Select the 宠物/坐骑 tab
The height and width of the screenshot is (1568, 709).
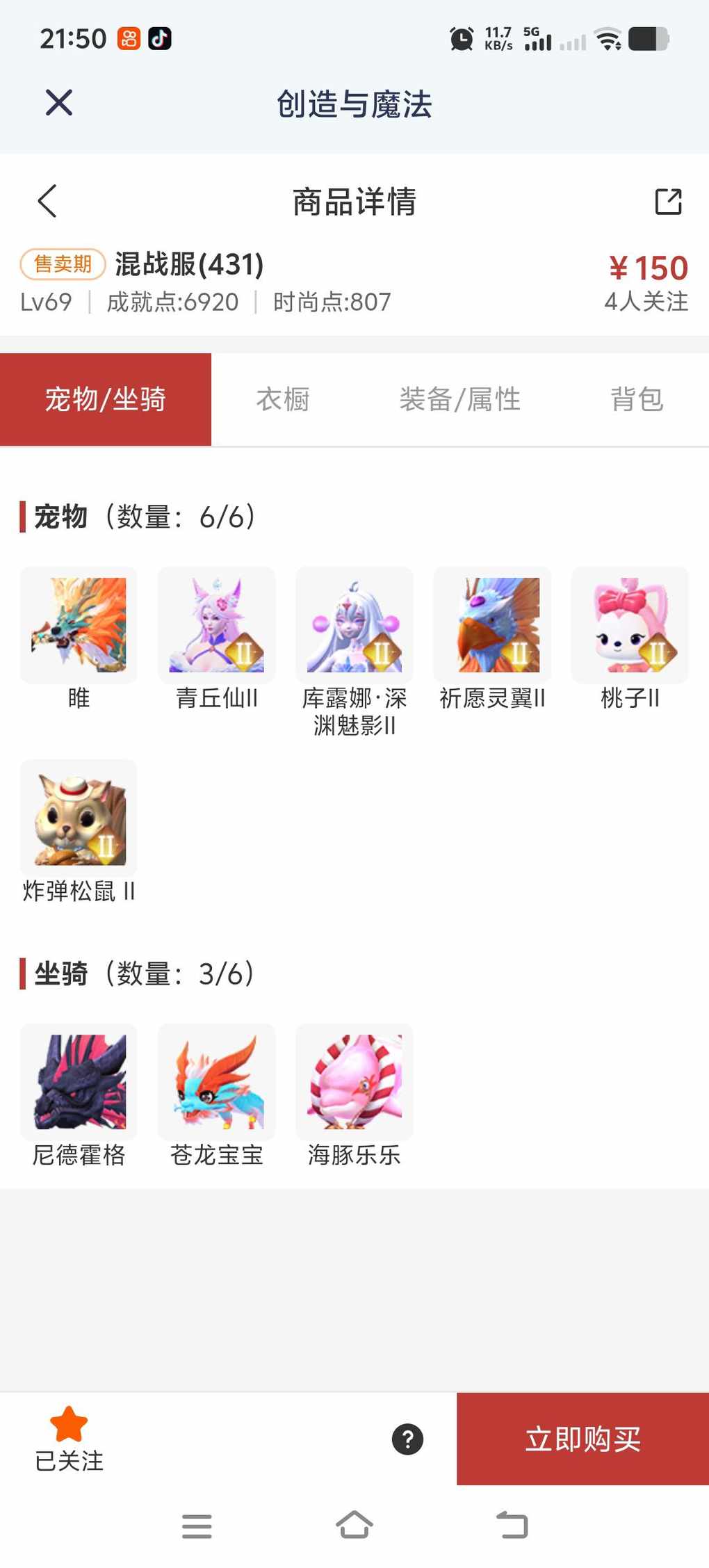(x=106, y=400)
